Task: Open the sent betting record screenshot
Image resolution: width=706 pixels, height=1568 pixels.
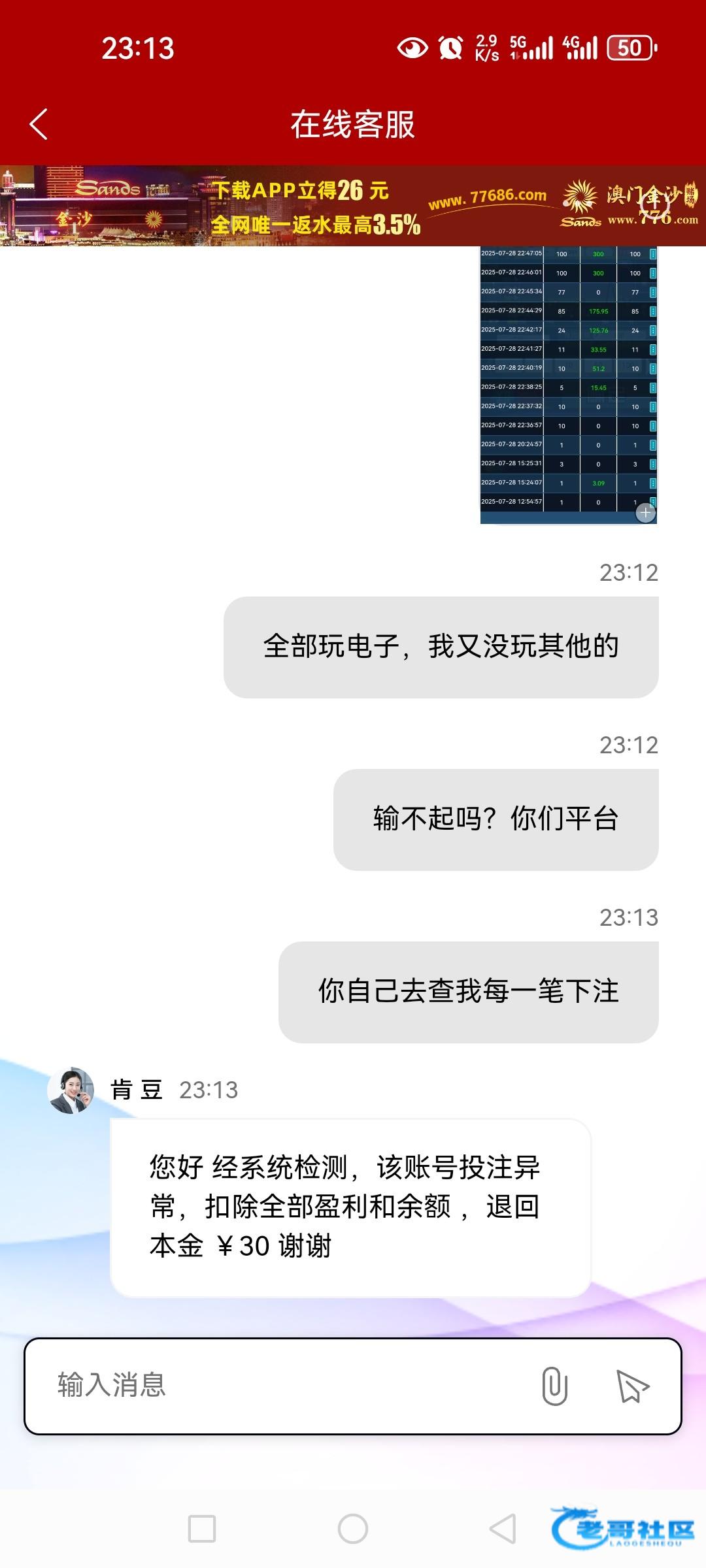Action: pyautogui.click(x=568, y=384)
